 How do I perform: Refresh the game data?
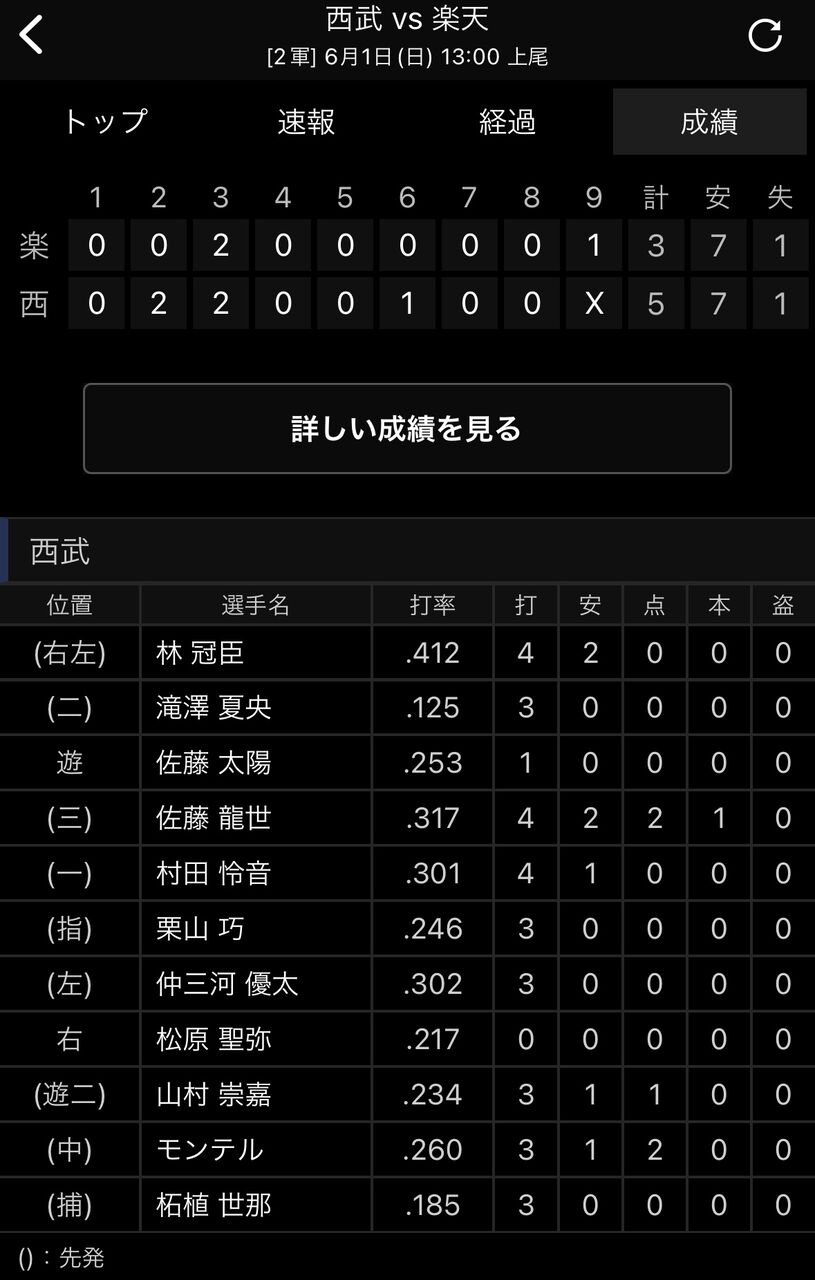click(765, 35)
